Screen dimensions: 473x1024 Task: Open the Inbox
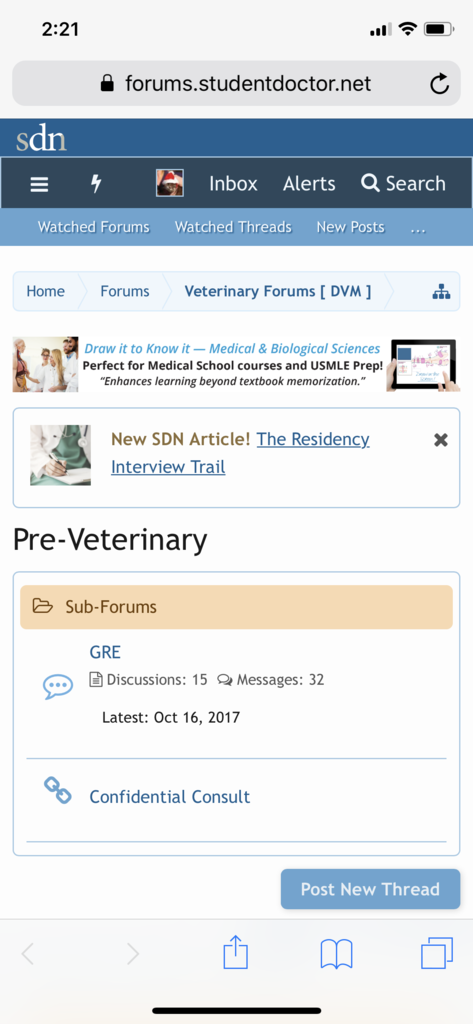coord(233,184)
